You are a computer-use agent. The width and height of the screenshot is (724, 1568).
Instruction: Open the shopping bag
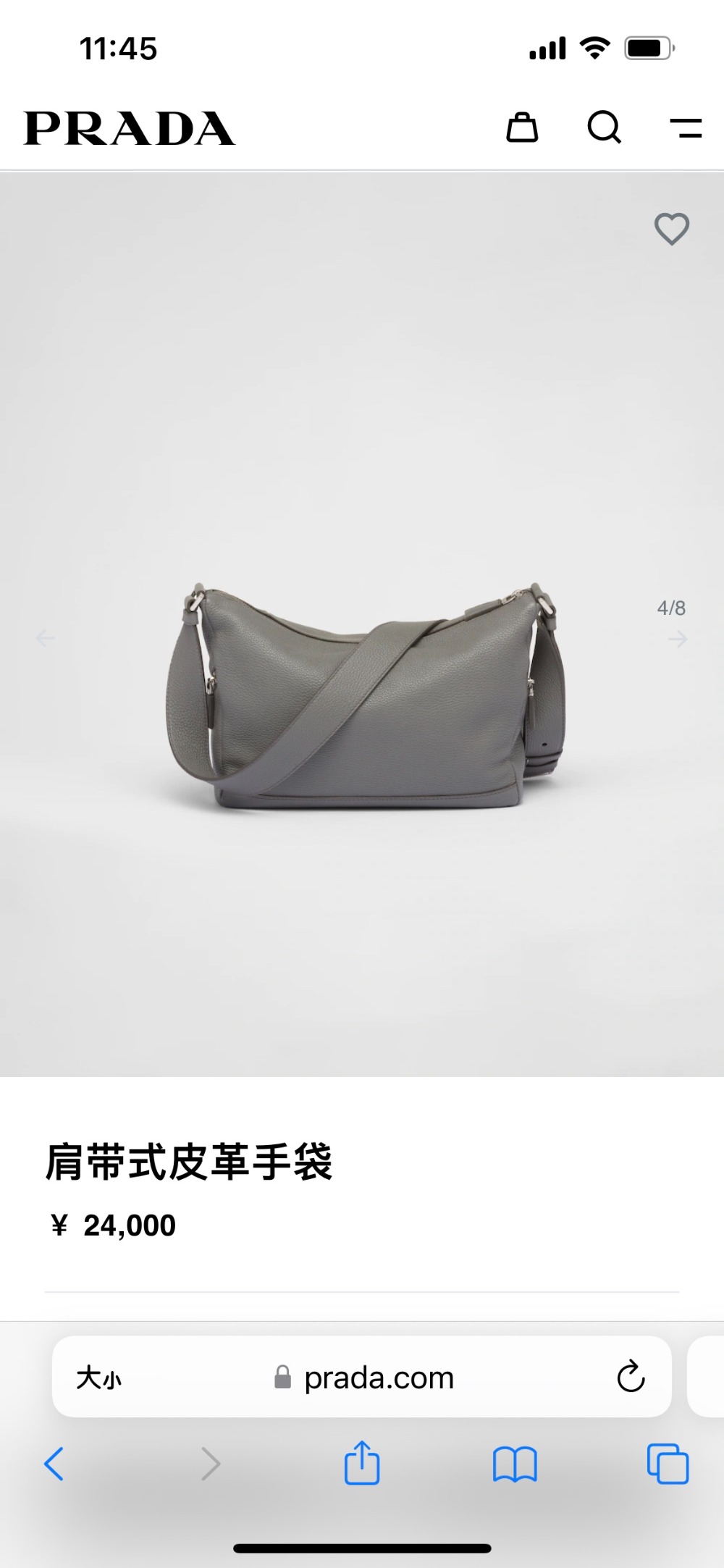522,128
